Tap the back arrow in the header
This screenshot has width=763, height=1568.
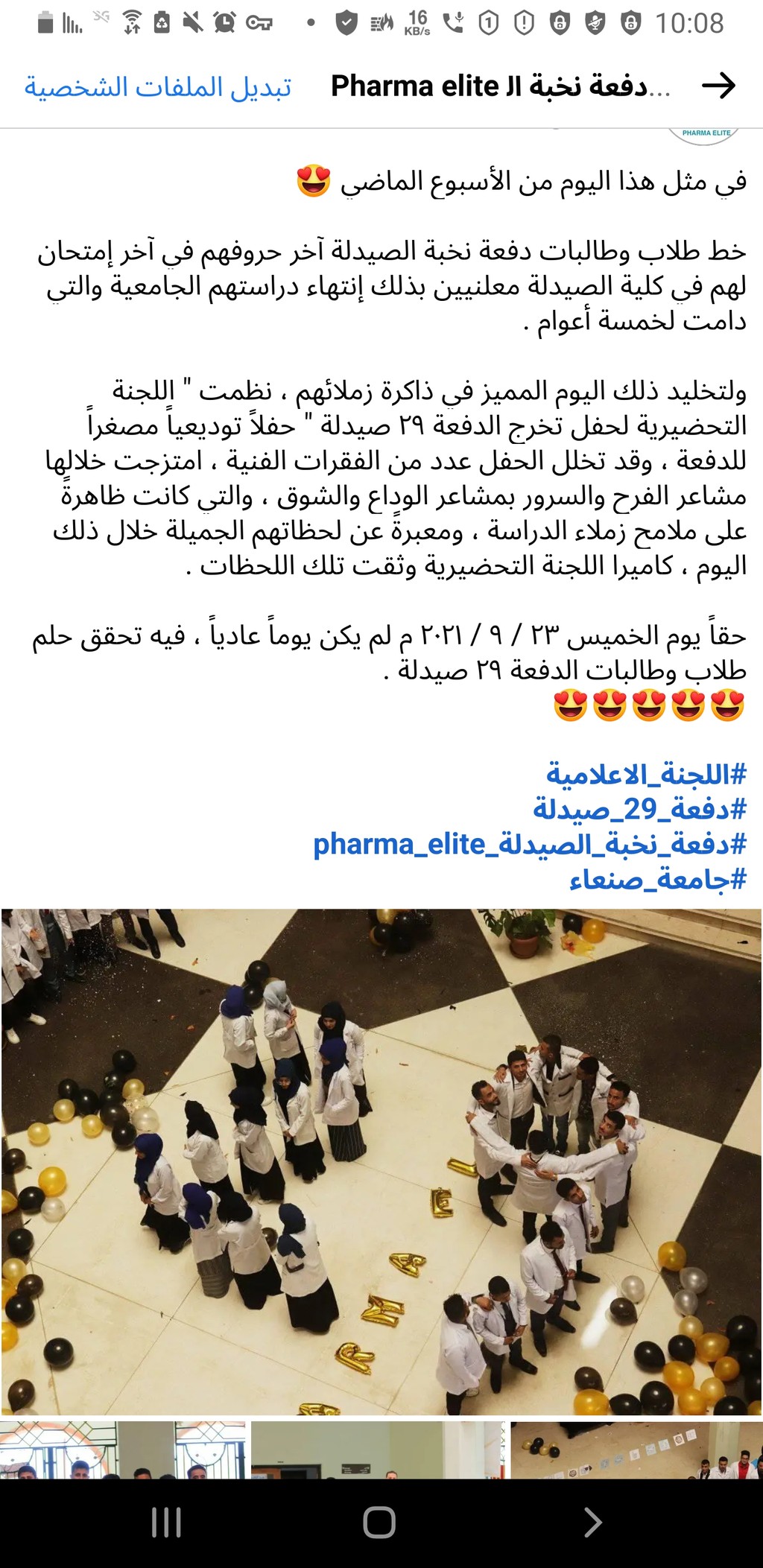click(718, 86)
